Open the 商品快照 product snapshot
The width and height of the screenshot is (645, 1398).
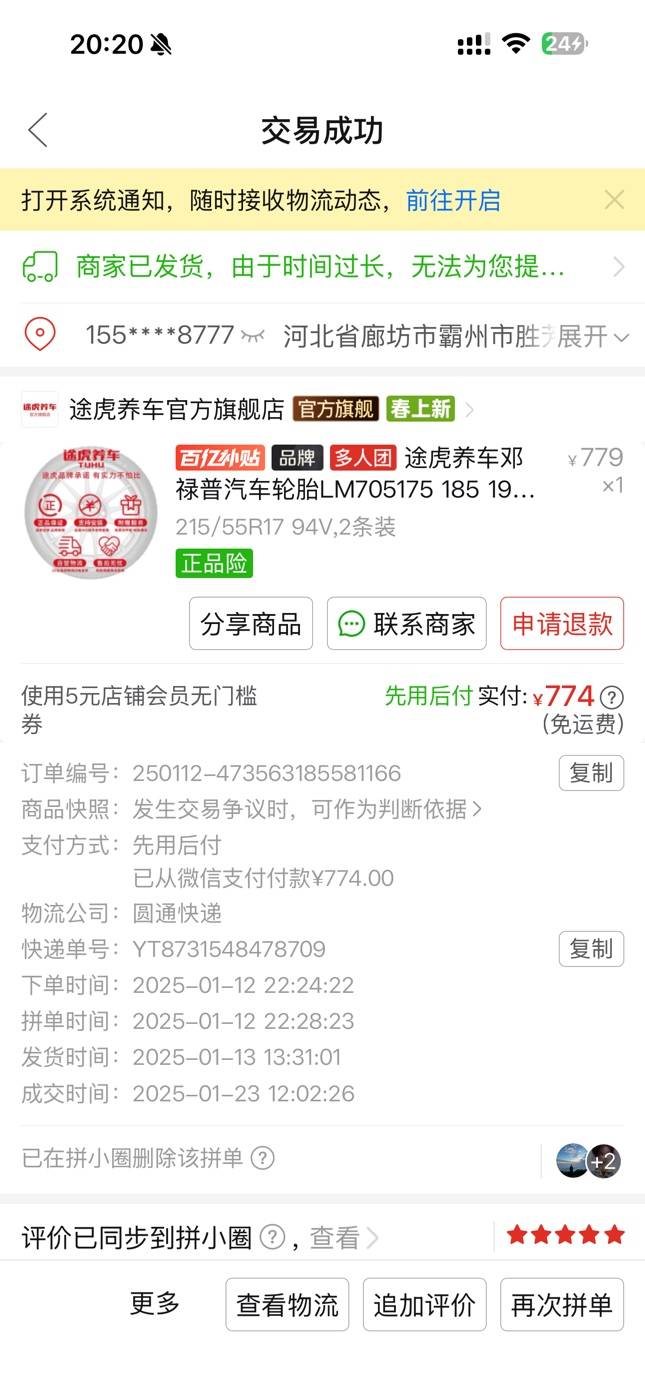308,809
